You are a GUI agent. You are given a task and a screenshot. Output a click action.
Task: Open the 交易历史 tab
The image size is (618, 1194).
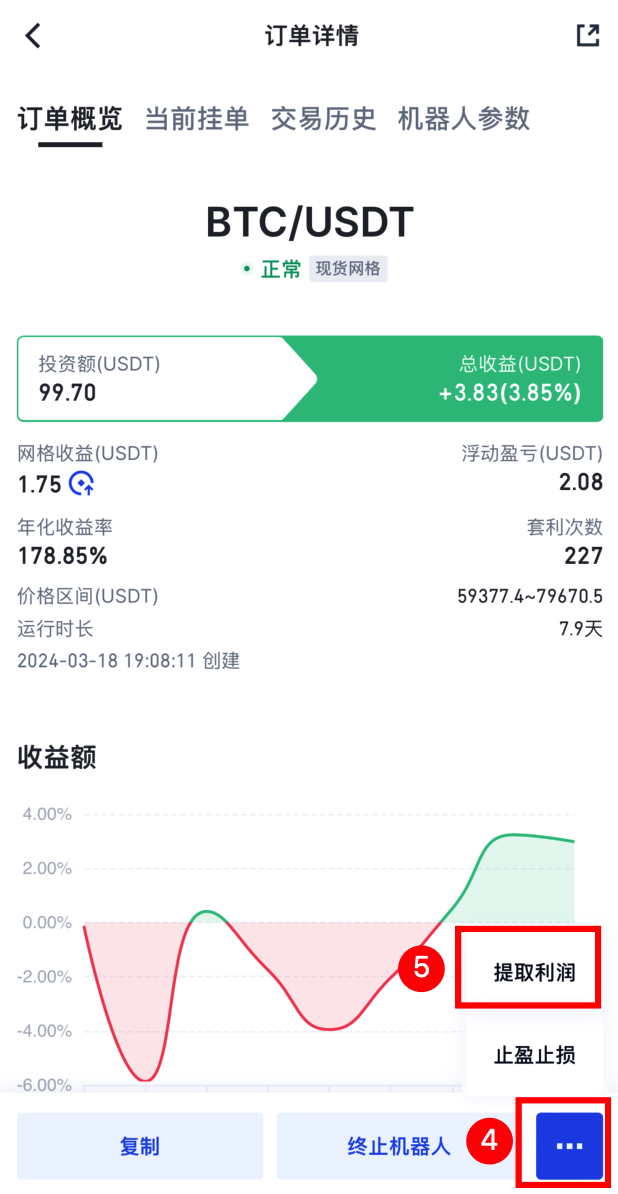pos(323,119)
